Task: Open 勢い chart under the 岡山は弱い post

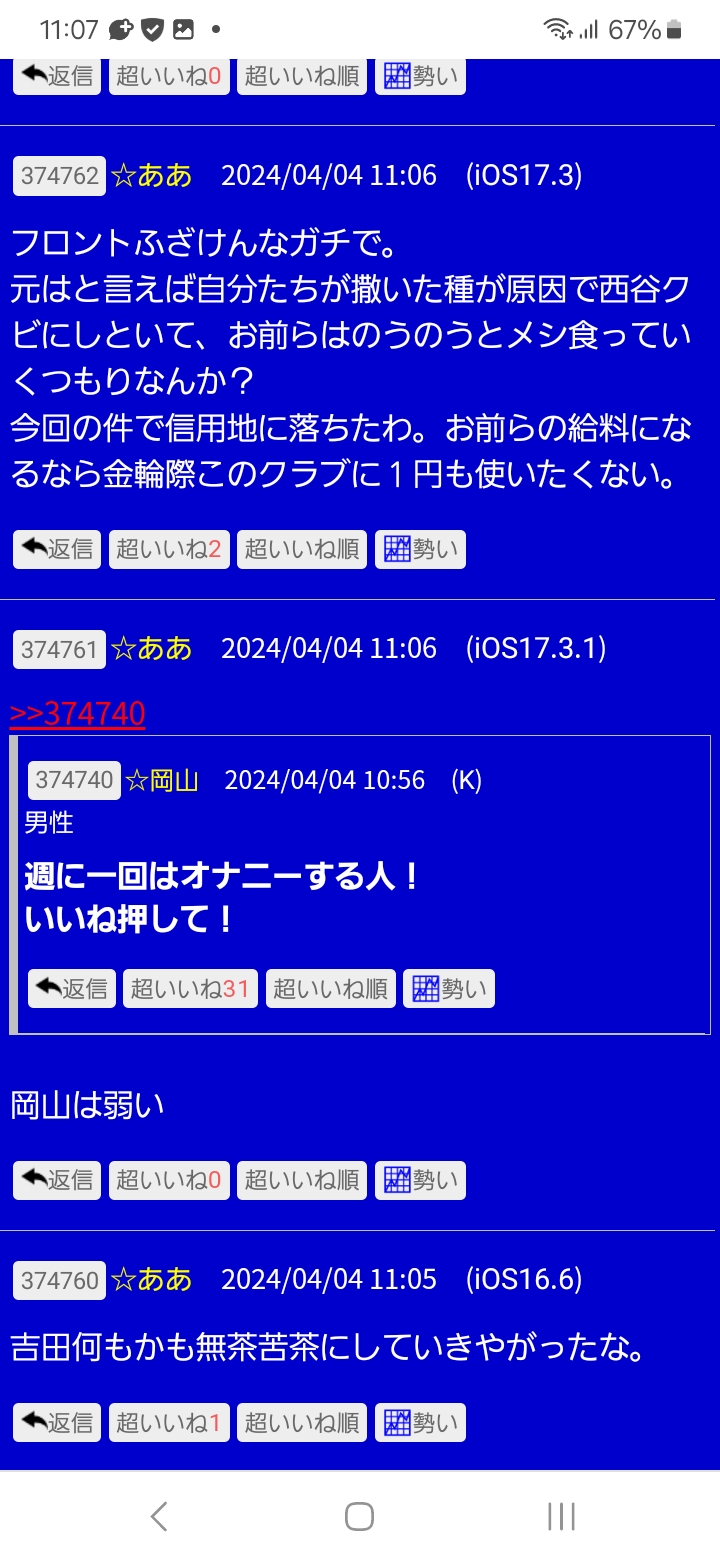Action: click(x=420, y=1181)
